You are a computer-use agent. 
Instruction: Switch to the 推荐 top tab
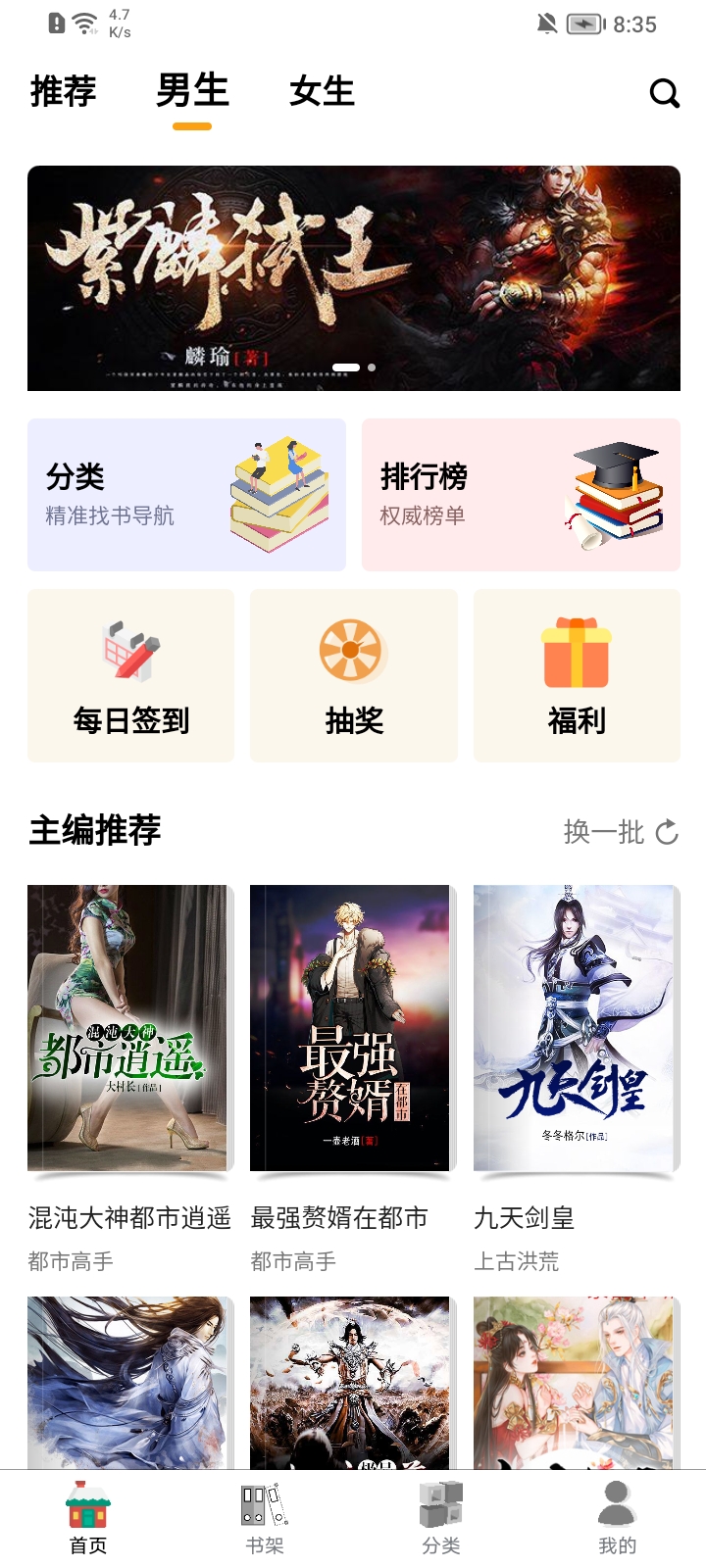64,92
